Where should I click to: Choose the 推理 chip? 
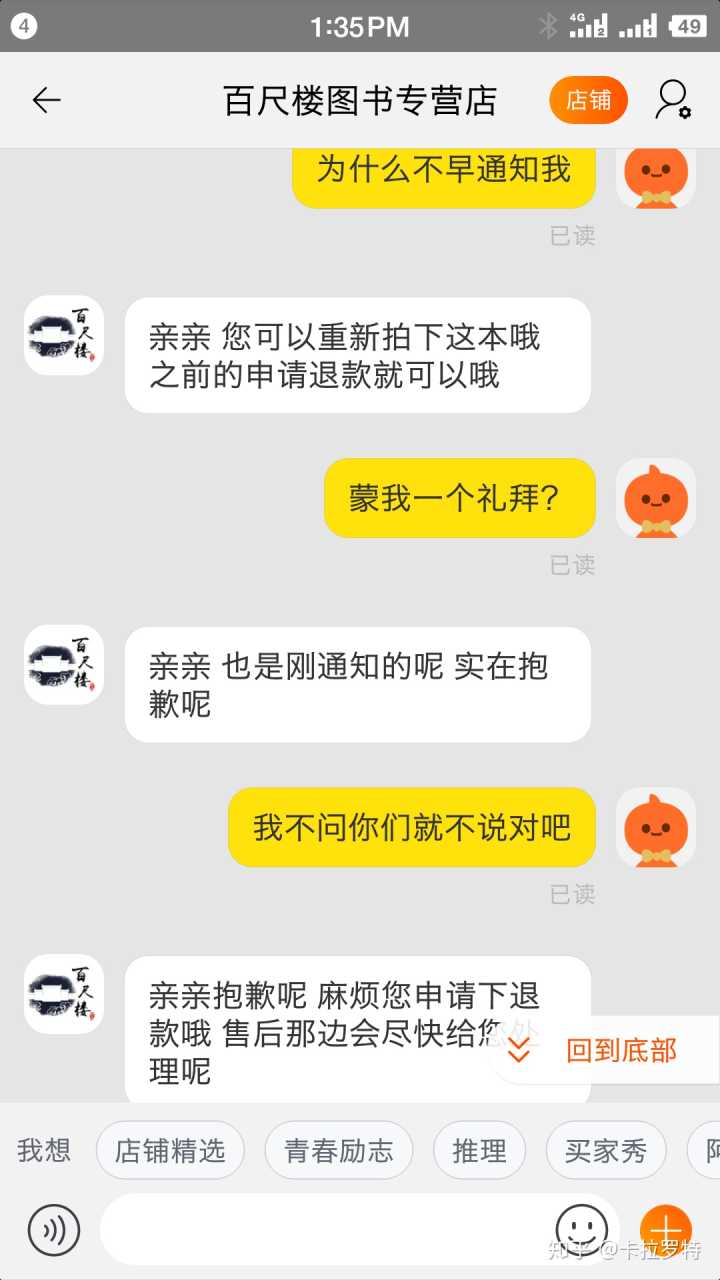[479, 1151]
